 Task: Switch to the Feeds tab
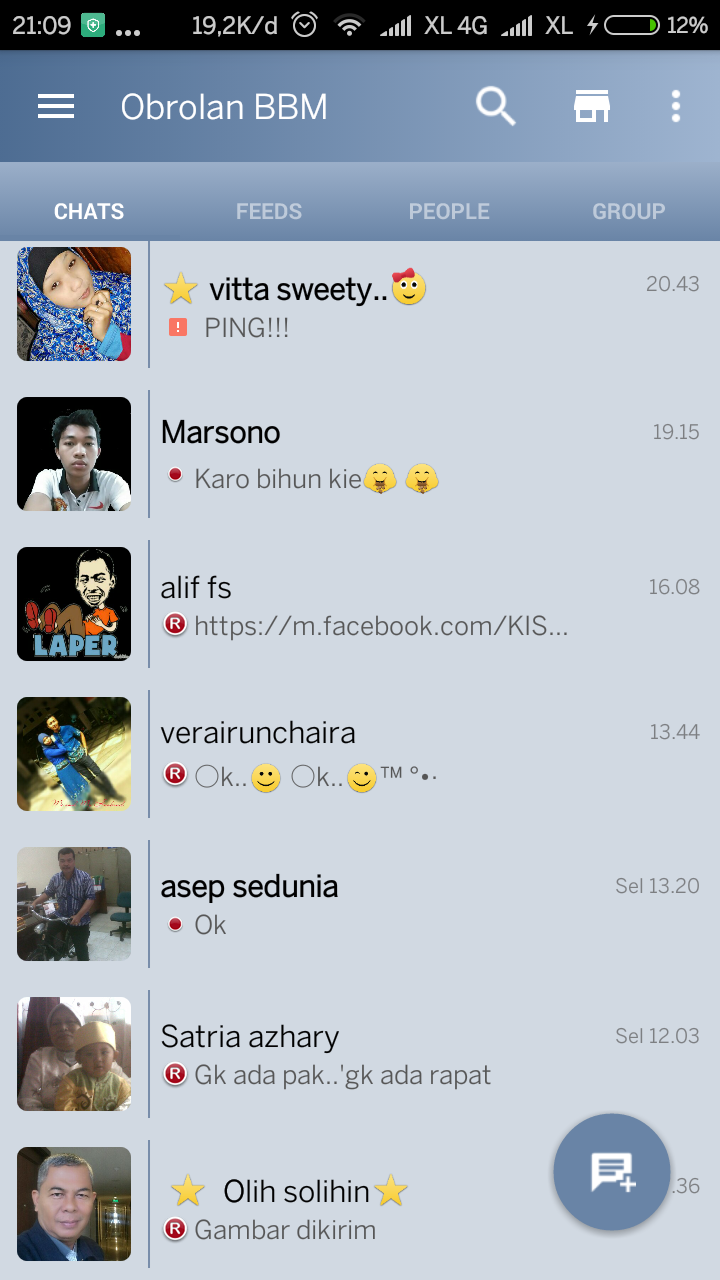[268, 211]
